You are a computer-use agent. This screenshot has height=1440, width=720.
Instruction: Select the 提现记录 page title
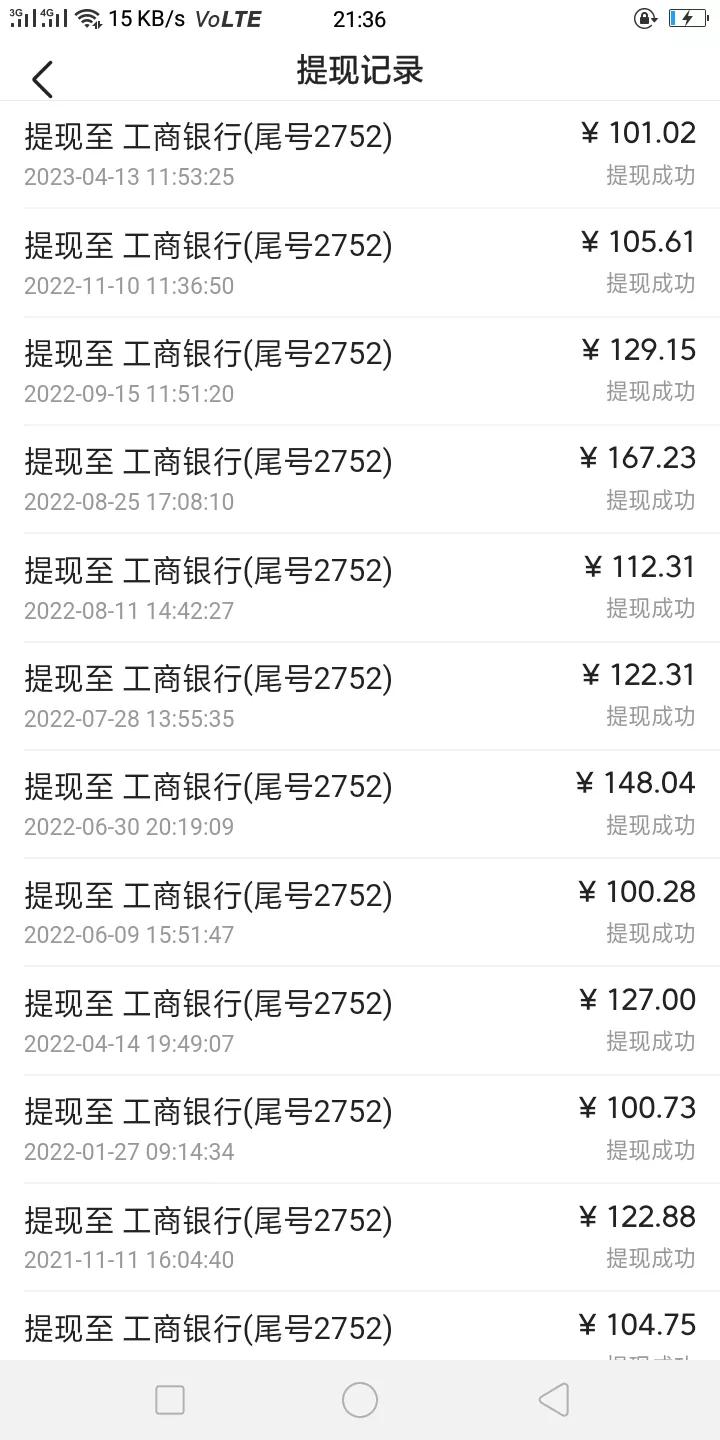pyautogui.click(x=360, y=70)
